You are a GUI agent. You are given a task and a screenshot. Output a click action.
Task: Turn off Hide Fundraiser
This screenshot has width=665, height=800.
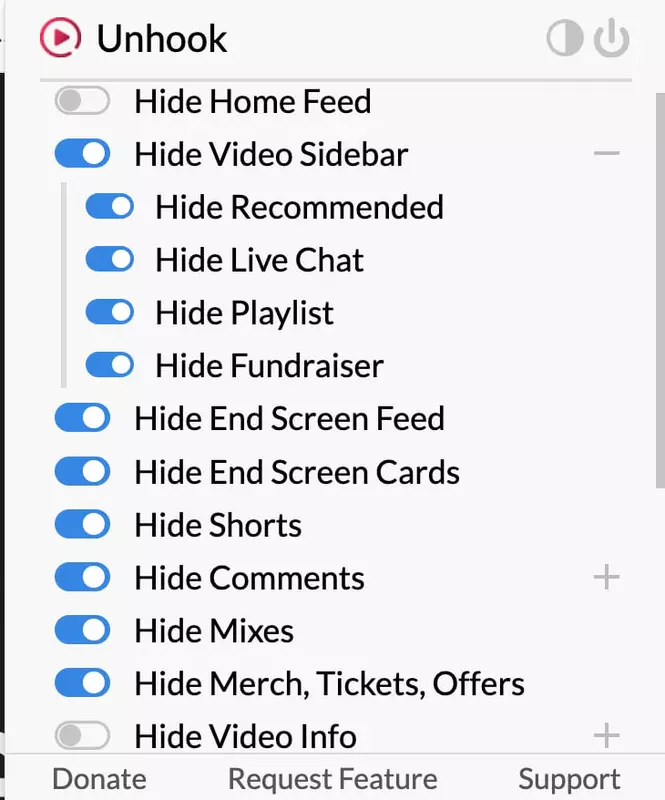[x=109, y=366]
